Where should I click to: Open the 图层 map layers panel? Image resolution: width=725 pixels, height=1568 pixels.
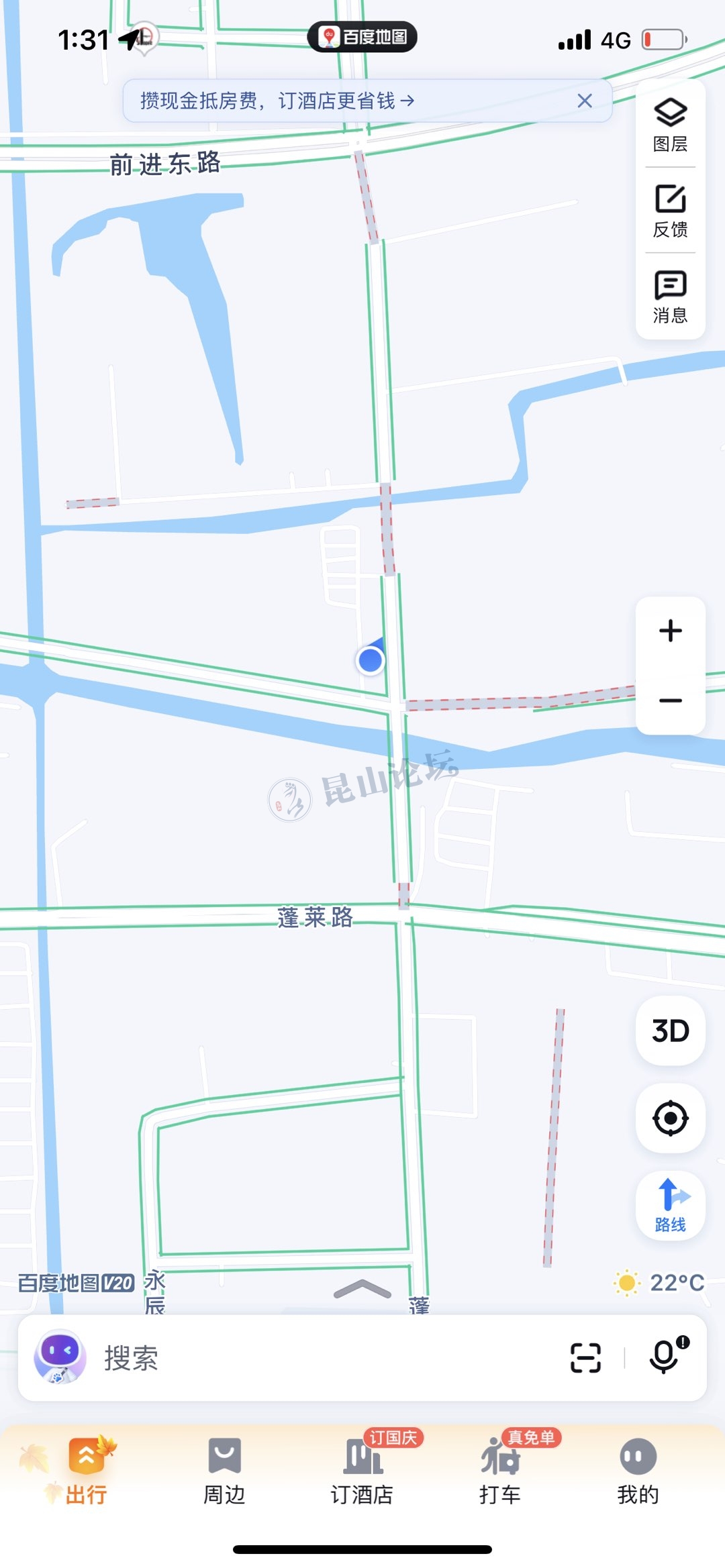(x=670, y=125)
